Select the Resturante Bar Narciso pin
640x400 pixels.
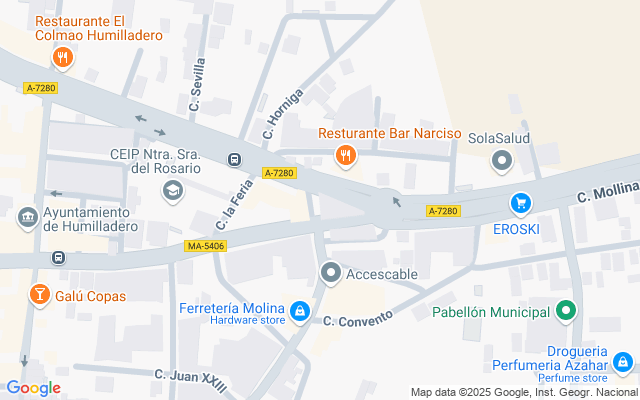(346, 154)
